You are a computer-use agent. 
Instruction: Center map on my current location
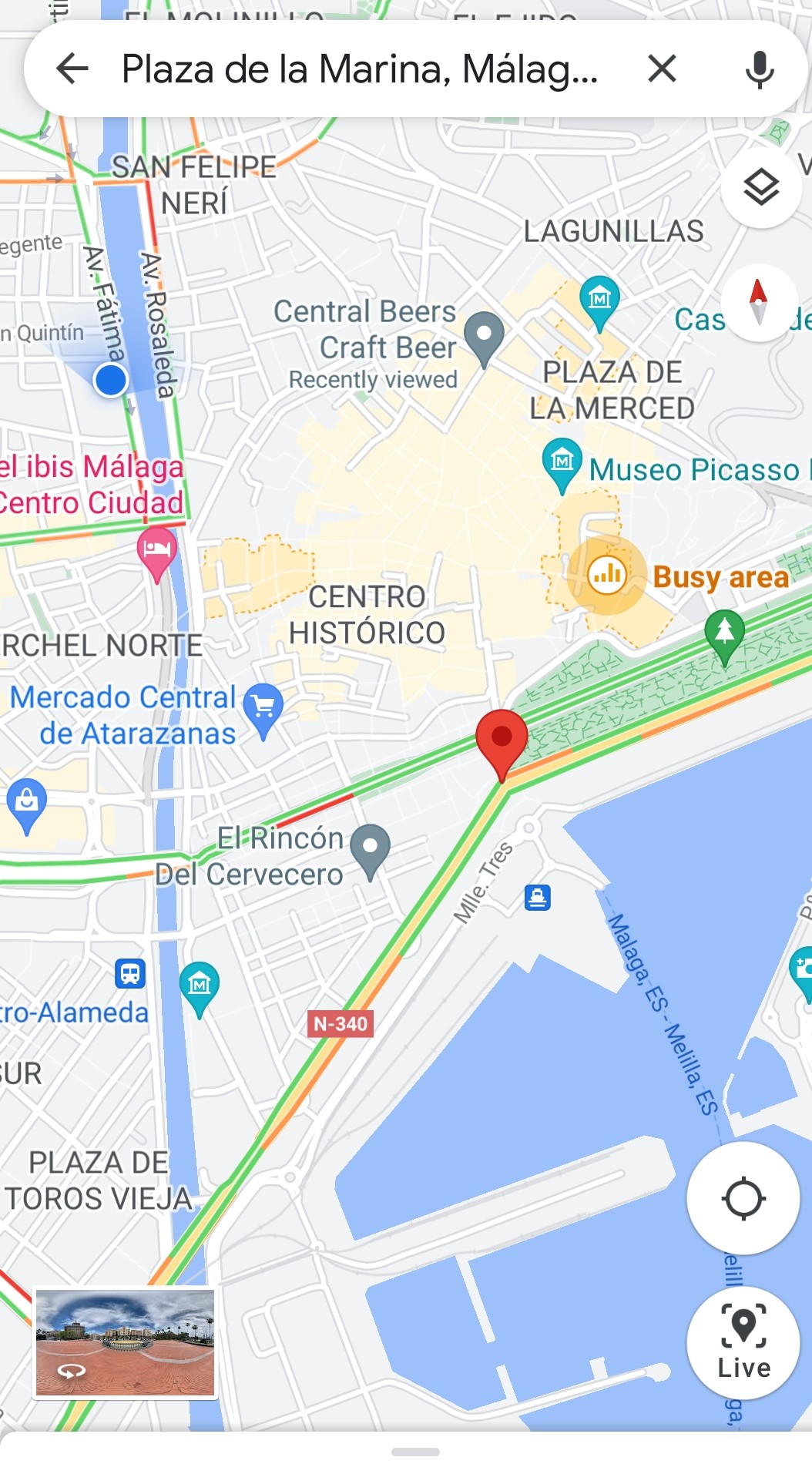(x=743, y=1198)
